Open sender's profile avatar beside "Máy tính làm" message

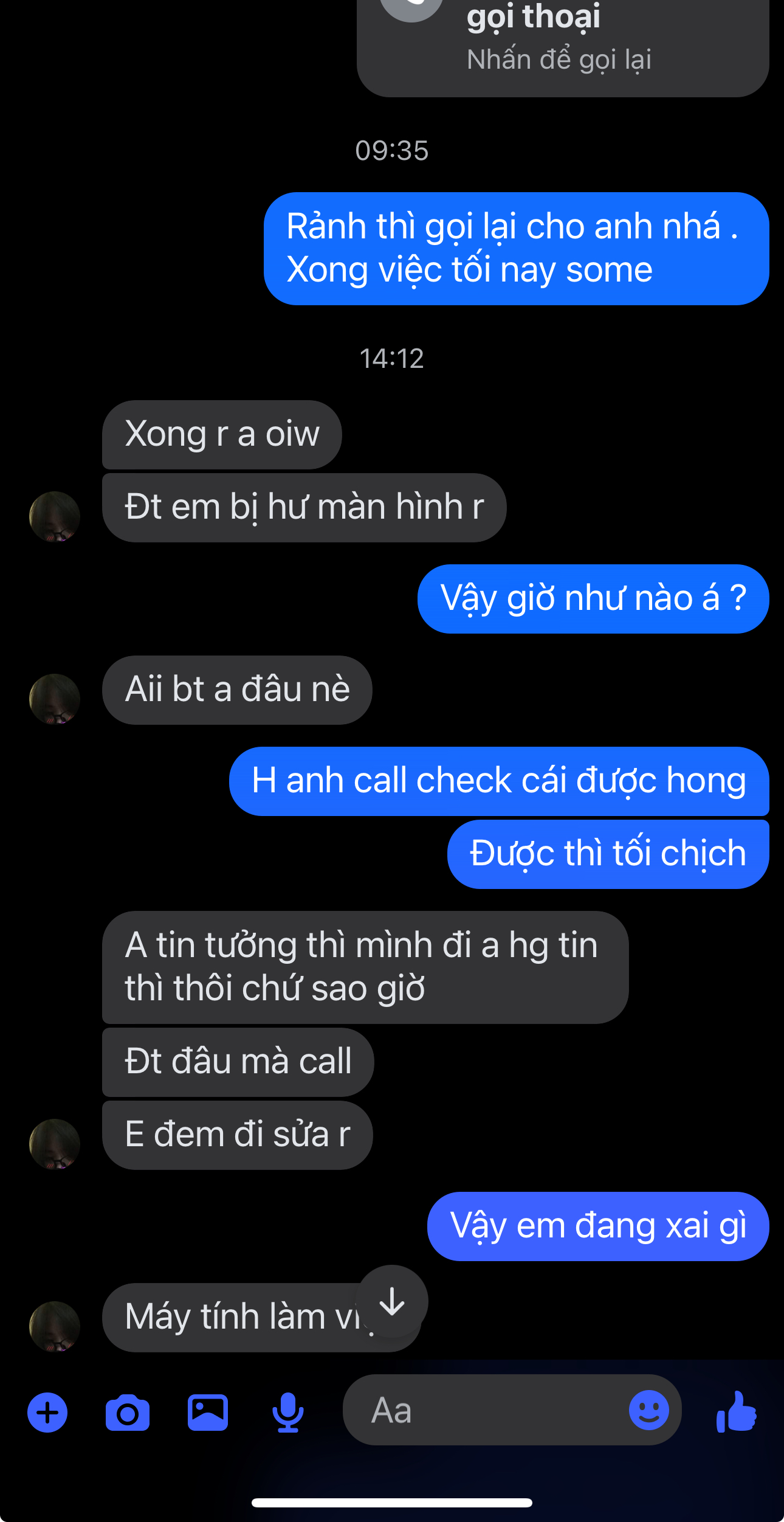[x=55, y=1326]
